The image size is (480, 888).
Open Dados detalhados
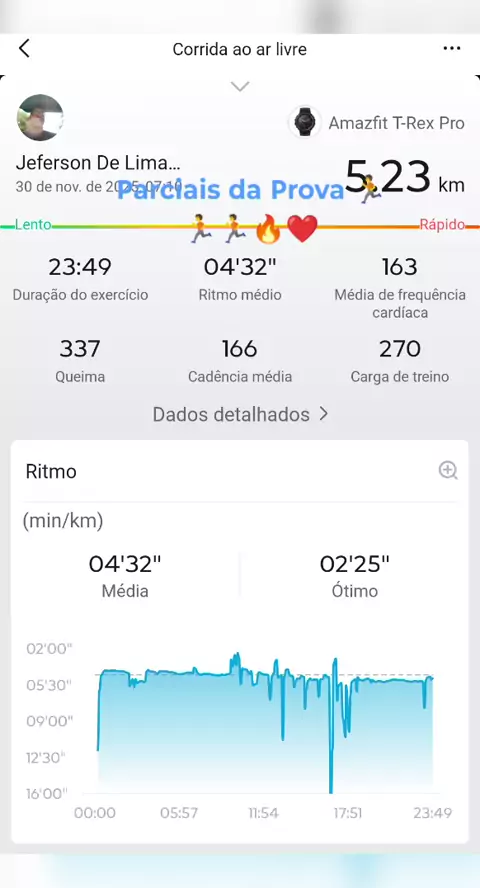click(x=240, y=415)
